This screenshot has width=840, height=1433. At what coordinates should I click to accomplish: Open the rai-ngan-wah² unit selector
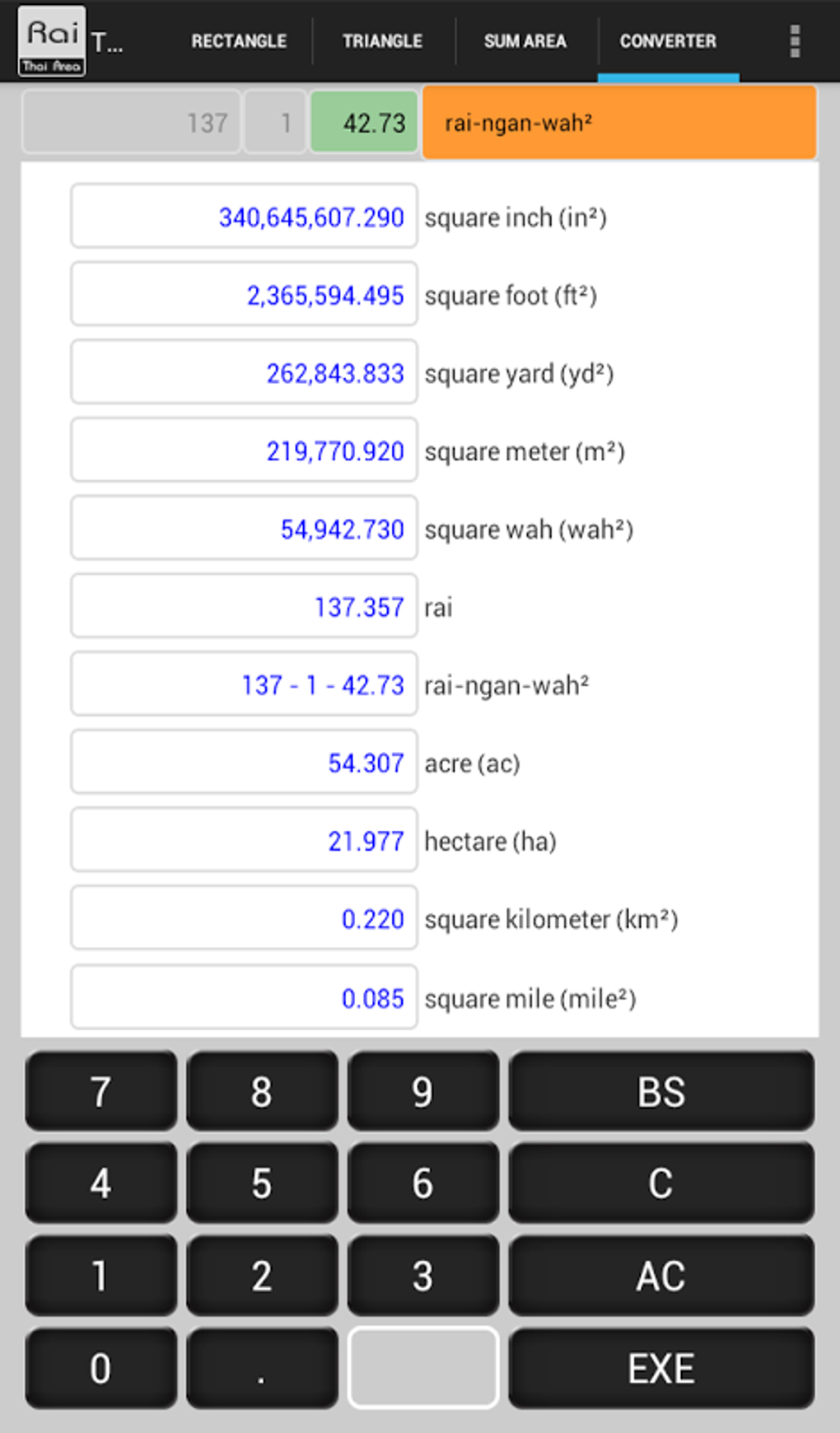click(x=619, y=123)
